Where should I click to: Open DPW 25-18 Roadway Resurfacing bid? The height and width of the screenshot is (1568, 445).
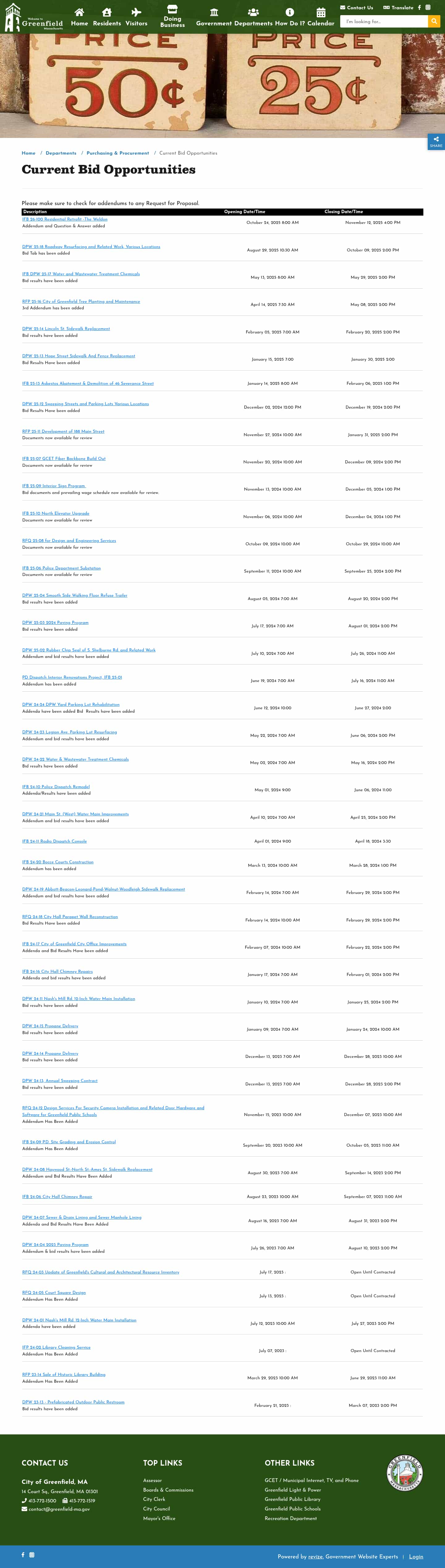click(x=91, y=247)
